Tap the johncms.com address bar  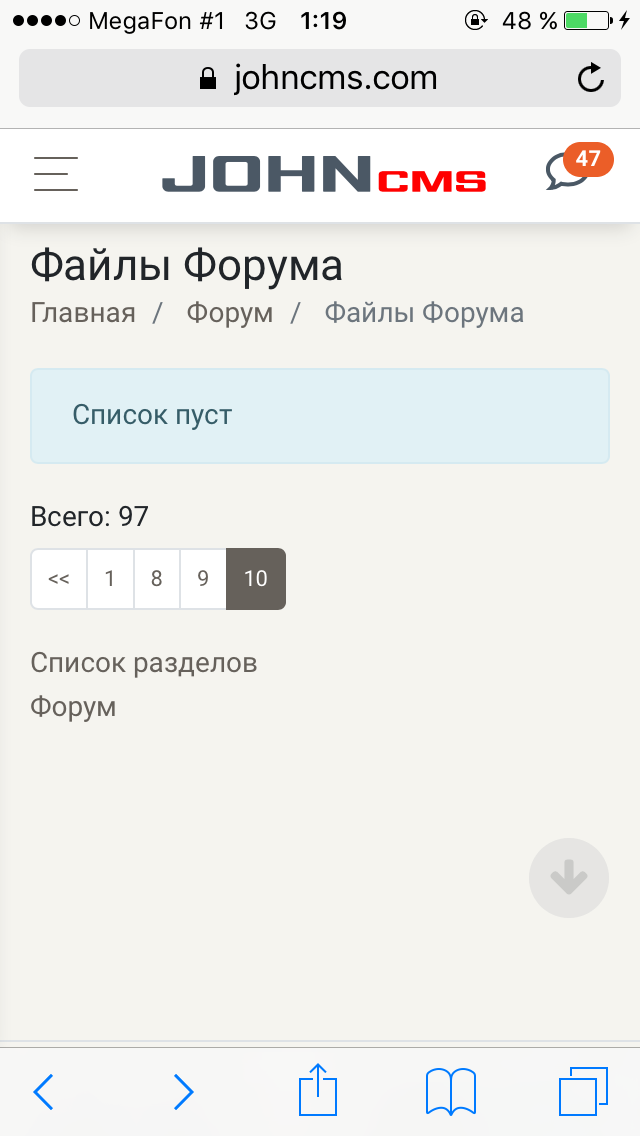pos(320,78)
